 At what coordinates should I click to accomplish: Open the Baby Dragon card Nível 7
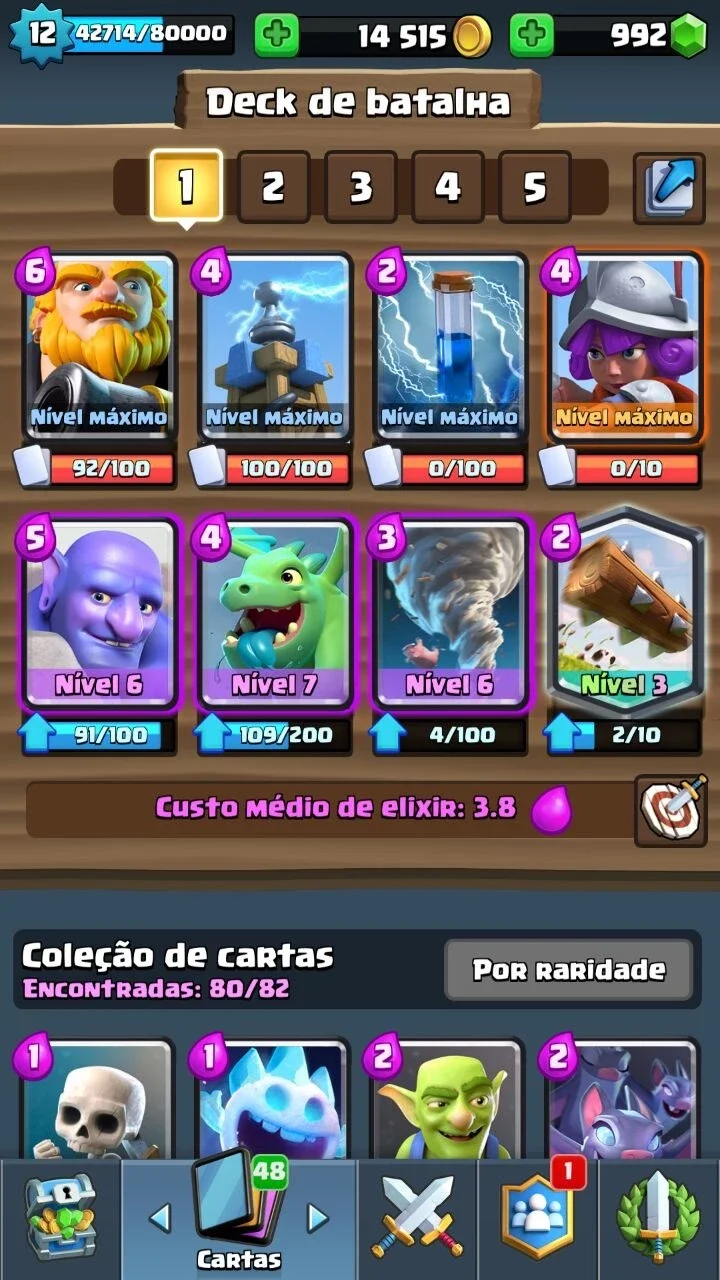[x=274, y=612]
